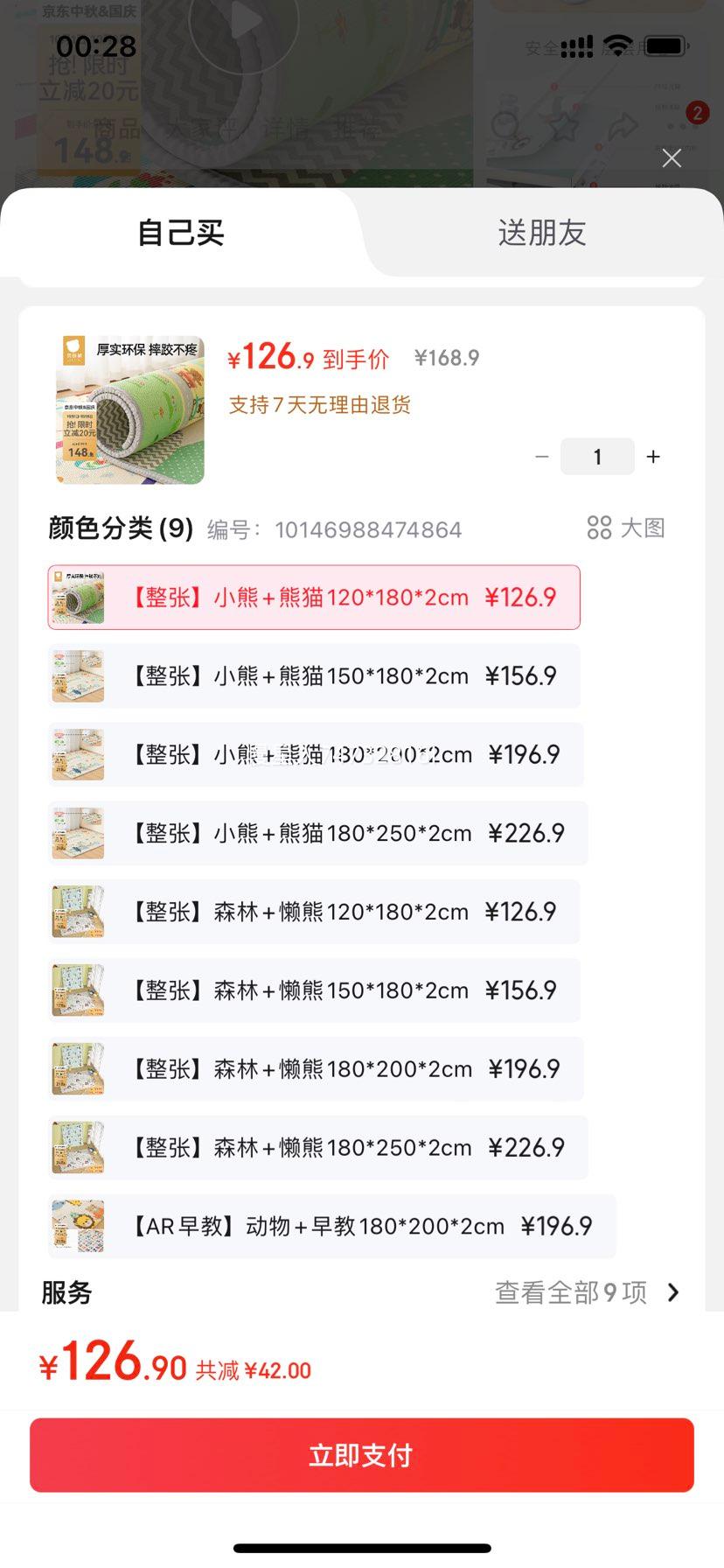Select 森林+懒熊 120*180*2cm option

[x=314, y=912]
